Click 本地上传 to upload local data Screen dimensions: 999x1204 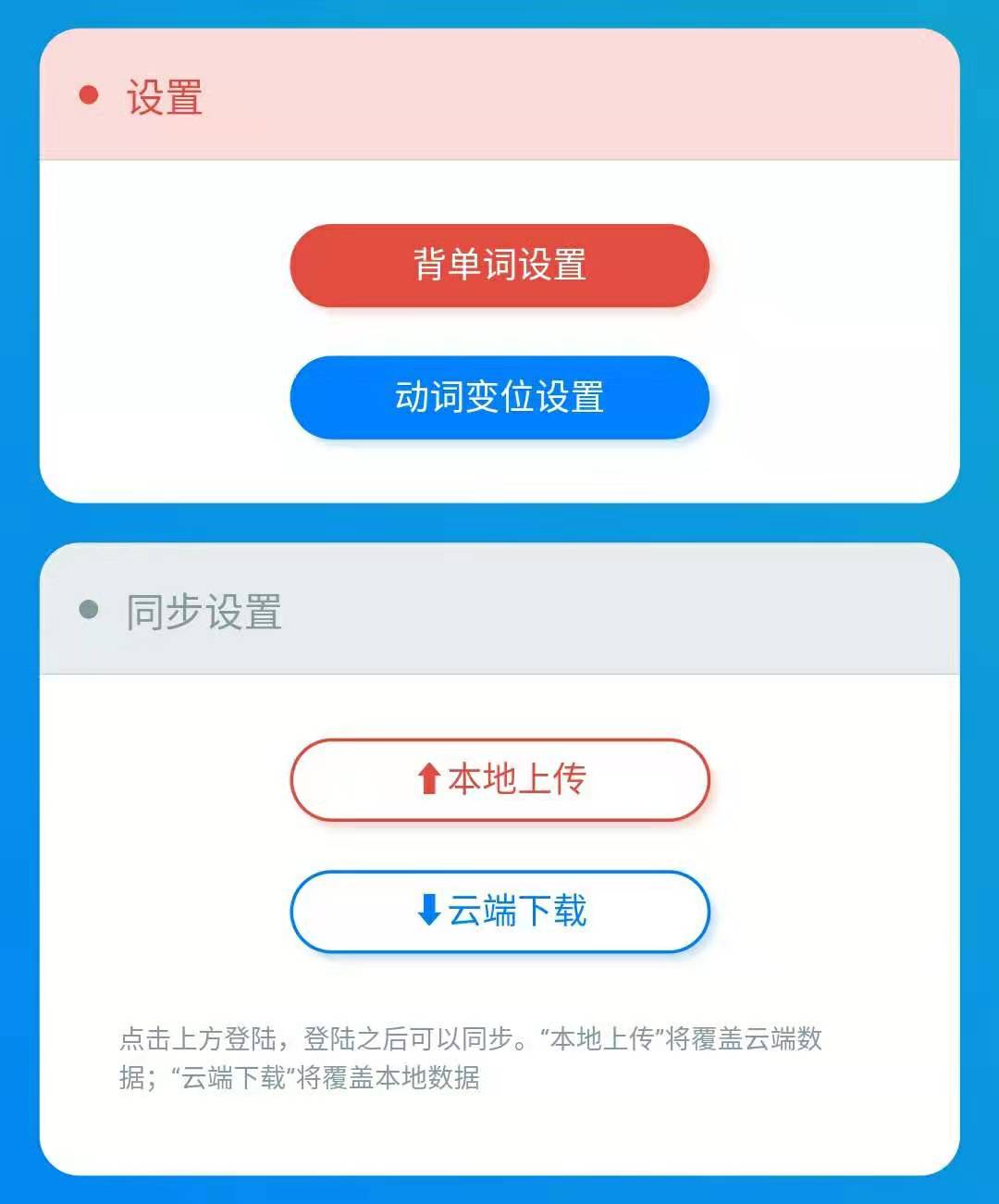tap(499, 780)
